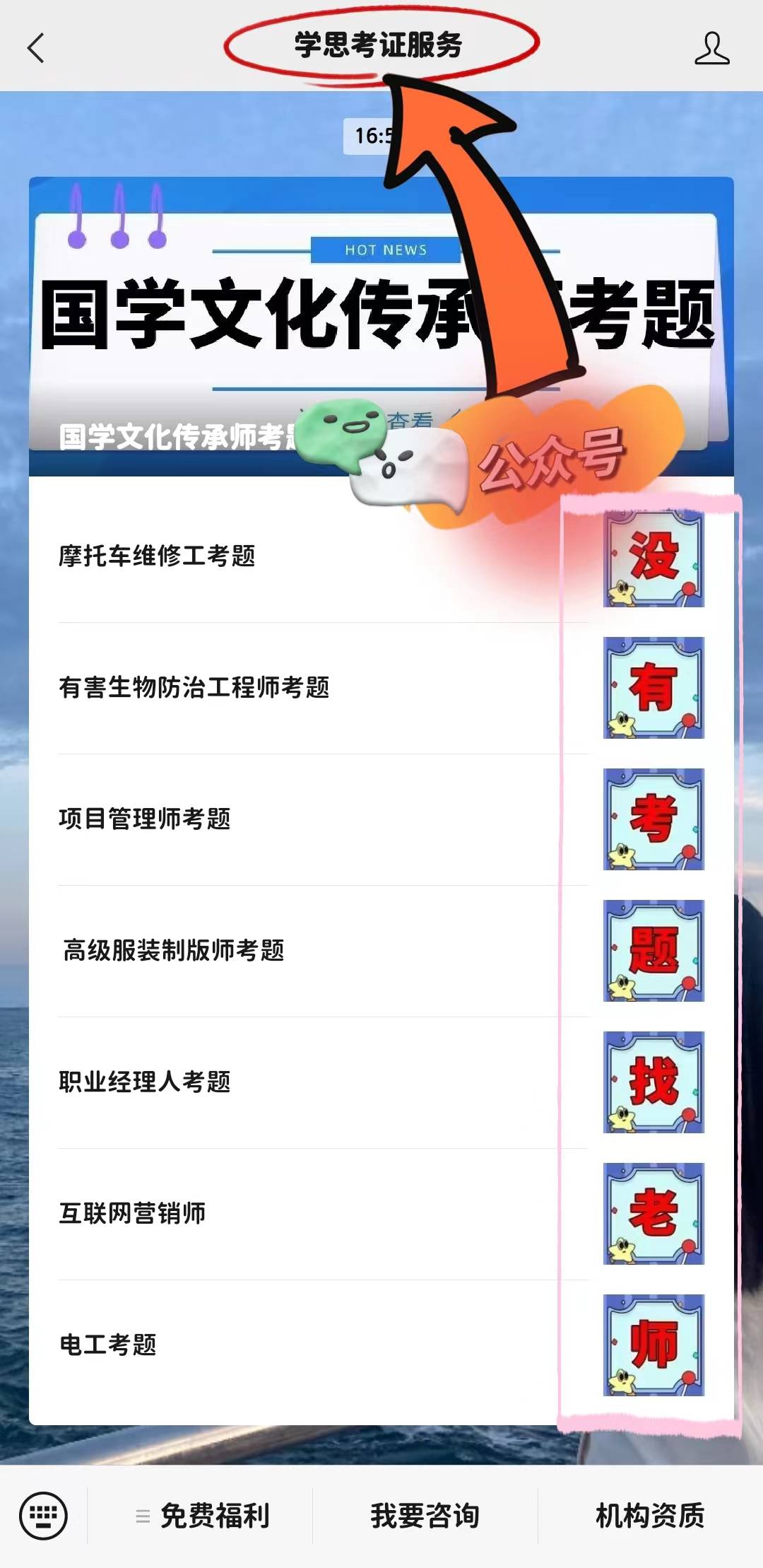This screenshot has width=763, height=1568.
Task: Open the account profile icon
Action: click(711, 48)
